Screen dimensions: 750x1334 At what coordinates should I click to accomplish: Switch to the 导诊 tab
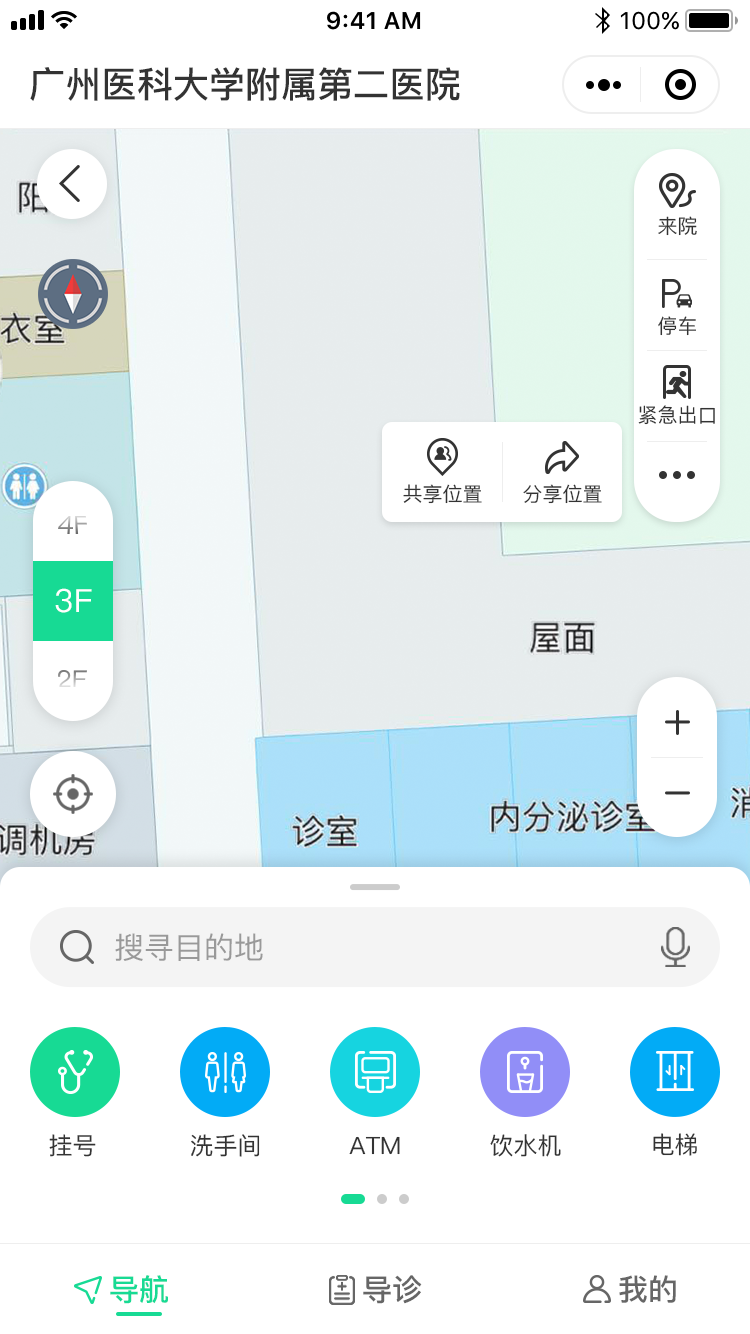pyautogui.click(x=375, y=1289)
